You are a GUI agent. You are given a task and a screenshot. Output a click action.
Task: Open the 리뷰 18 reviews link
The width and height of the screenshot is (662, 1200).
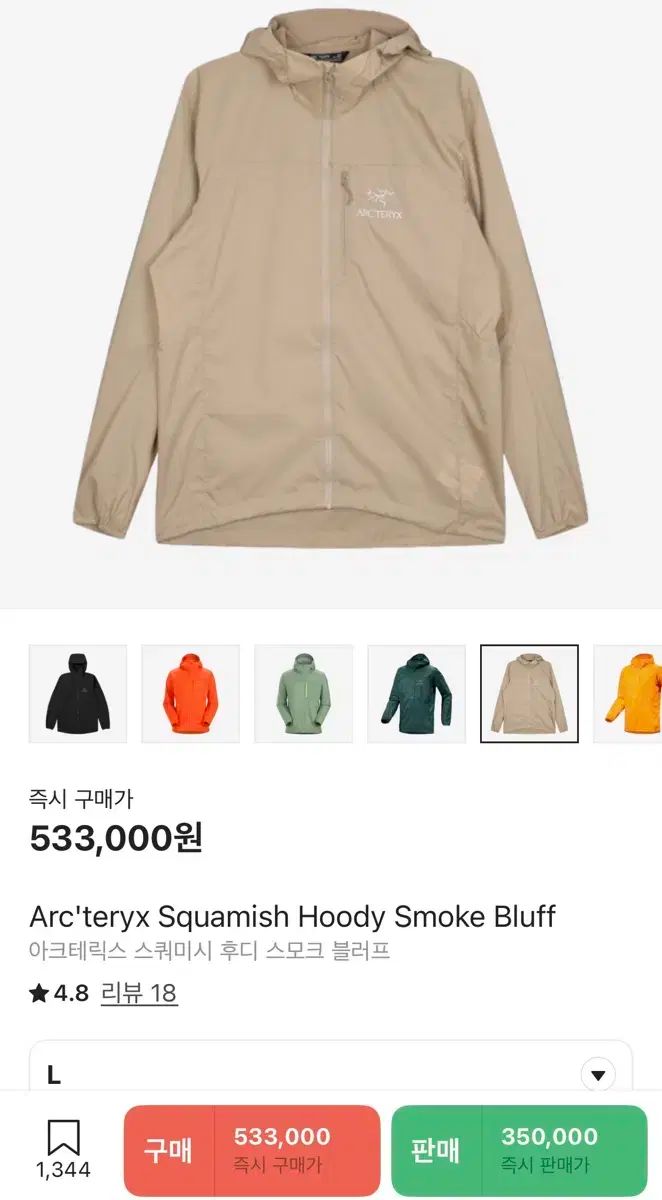point(139,993)
